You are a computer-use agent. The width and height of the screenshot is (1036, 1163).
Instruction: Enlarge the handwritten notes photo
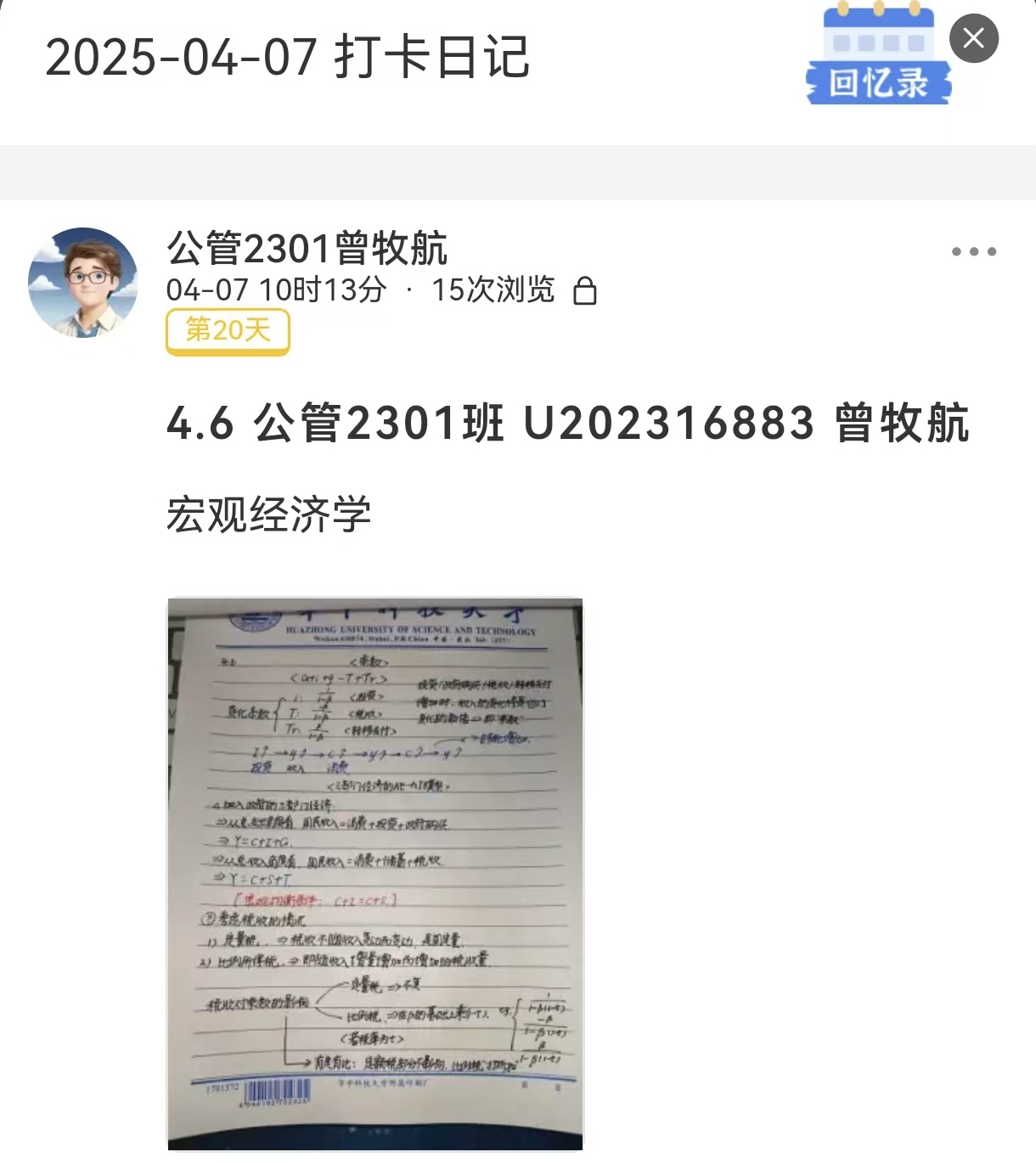coord(375,873)
